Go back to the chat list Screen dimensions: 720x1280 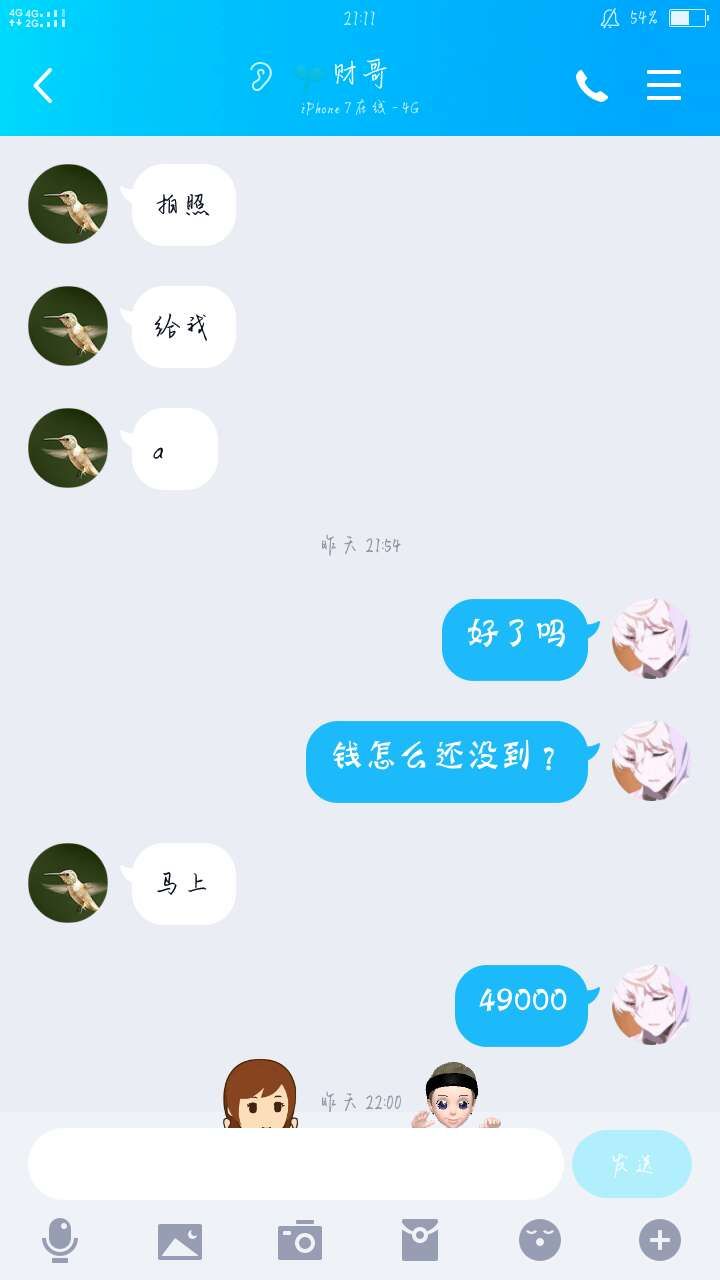coord(43,86)
